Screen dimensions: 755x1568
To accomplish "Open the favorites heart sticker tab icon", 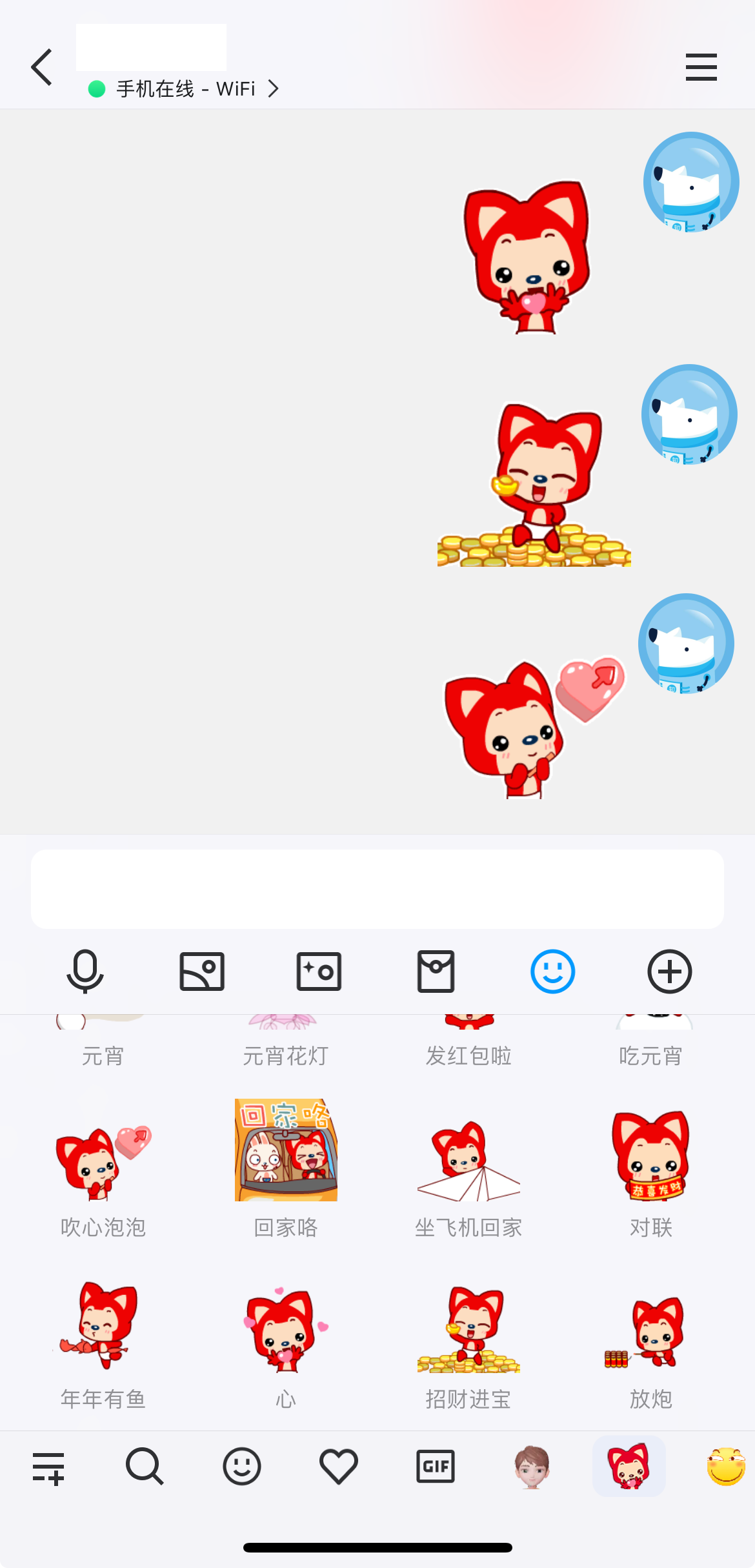I will click(338, 1466).
